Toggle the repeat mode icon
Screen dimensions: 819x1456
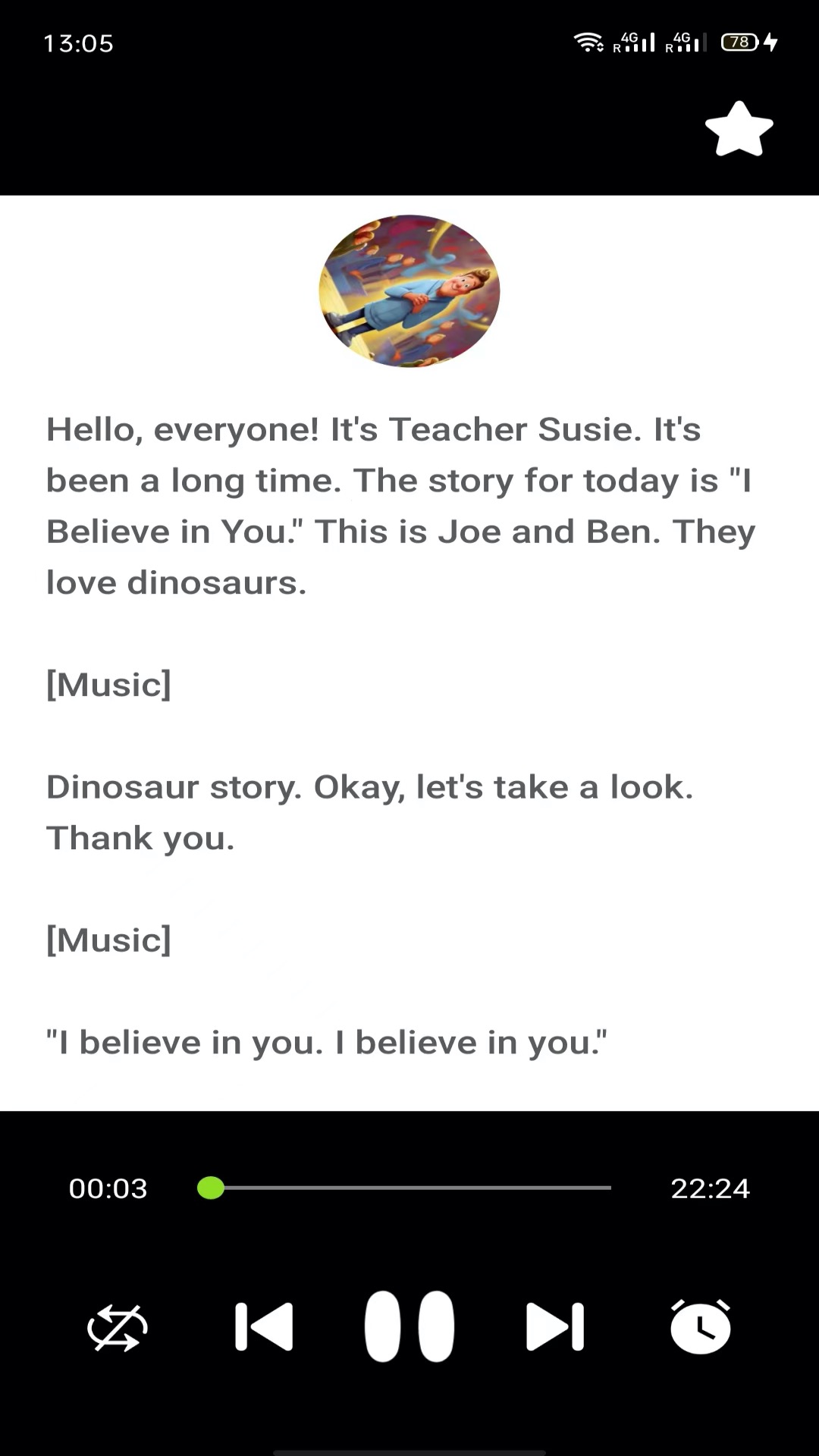click(118, 1327)
